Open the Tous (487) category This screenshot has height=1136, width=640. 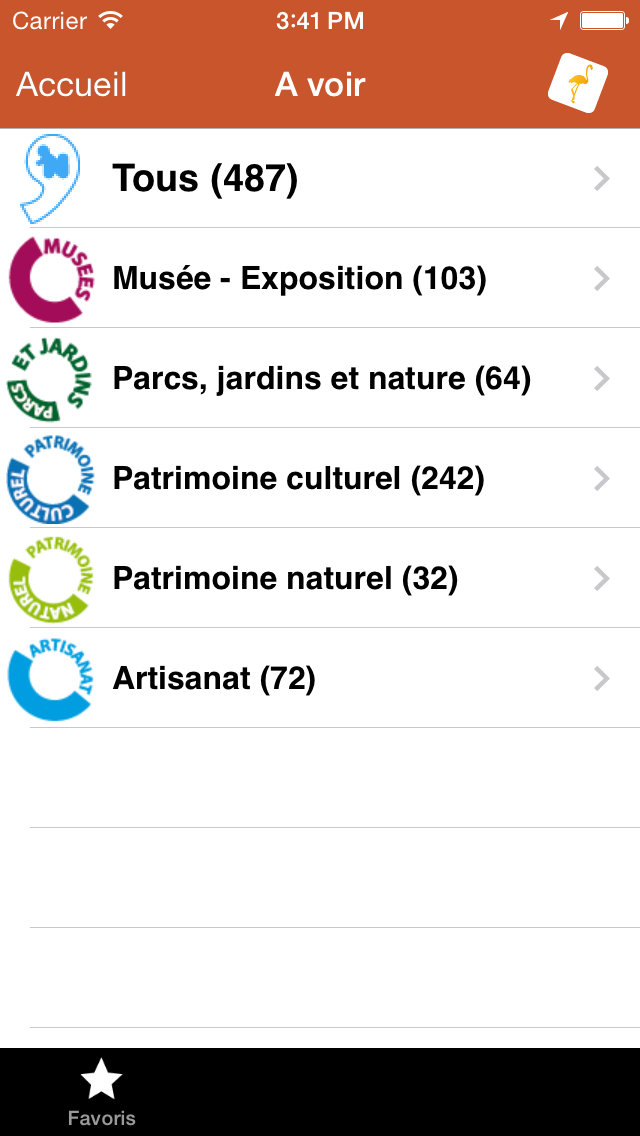coord(320,179)
